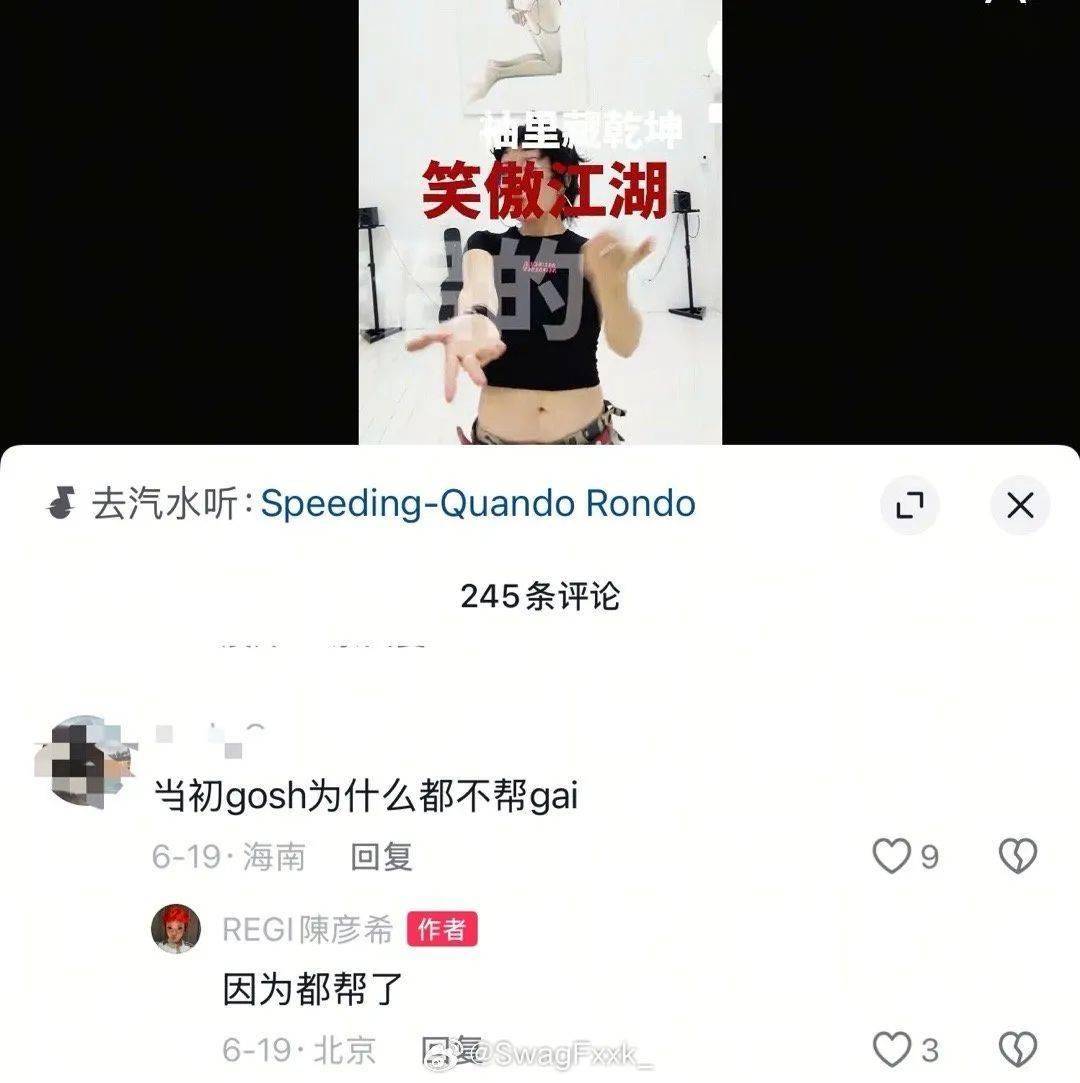Open the Speeding-Quando Rondo music link

[x=477, y=504]
